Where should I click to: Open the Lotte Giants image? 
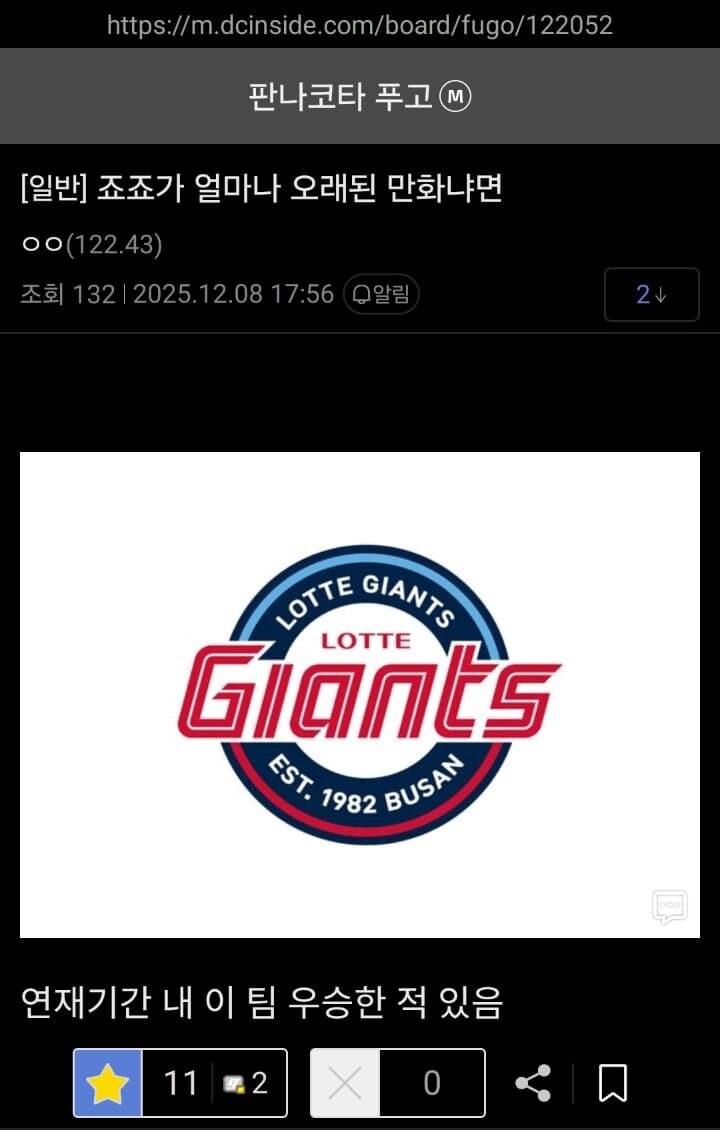pos(360,694)
